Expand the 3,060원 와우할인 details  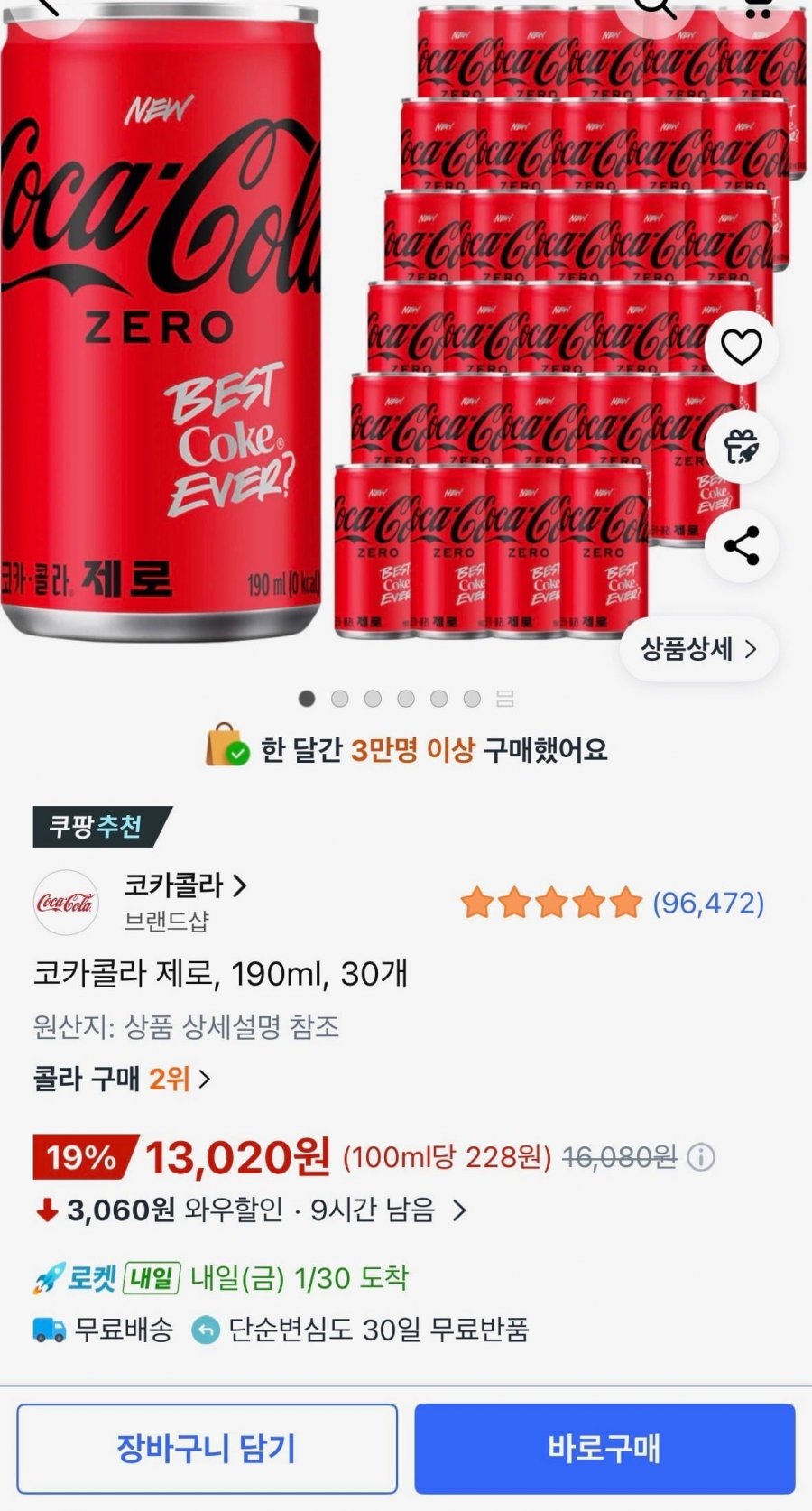[458, 1210]
